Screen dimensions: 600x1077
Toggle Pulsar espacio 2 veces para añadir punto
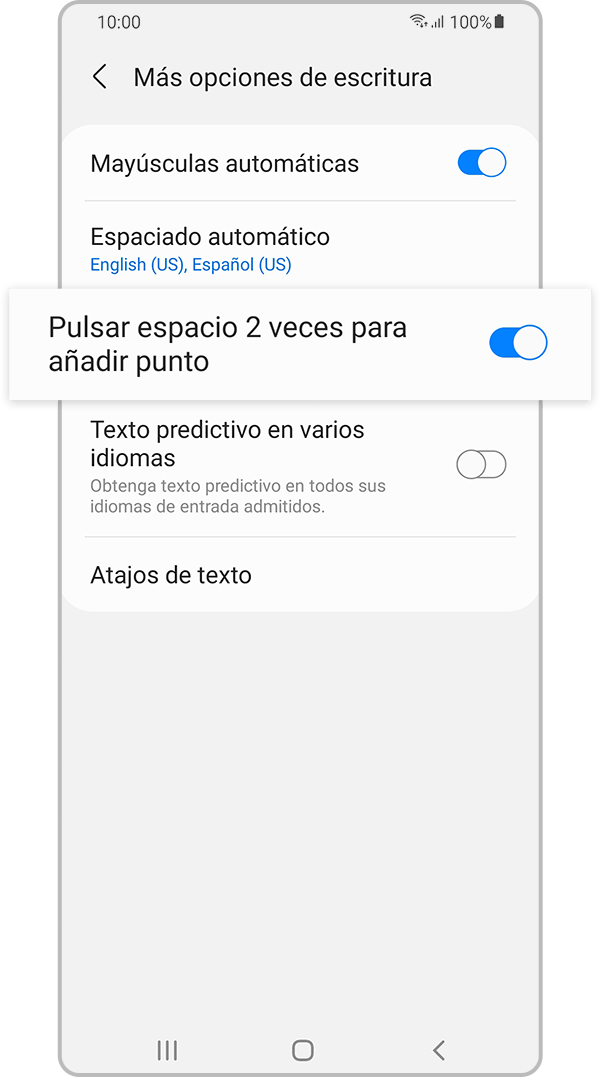[518, 343]
